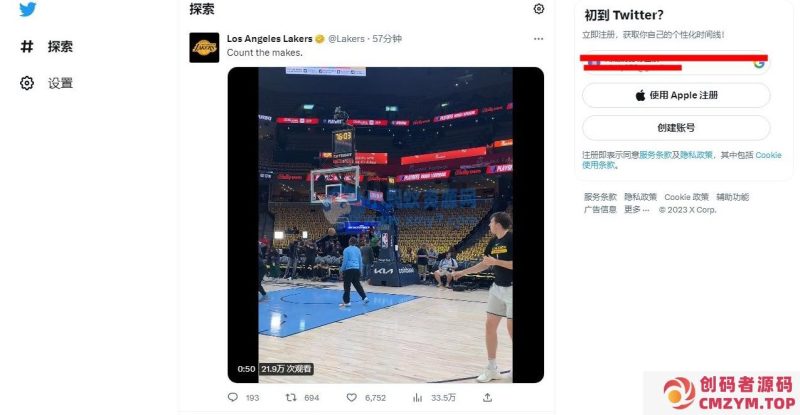Viewport: 800px width, 415px height.
Task: Visit the Los Angeles Lakers account name
Action: coord(270,39)
